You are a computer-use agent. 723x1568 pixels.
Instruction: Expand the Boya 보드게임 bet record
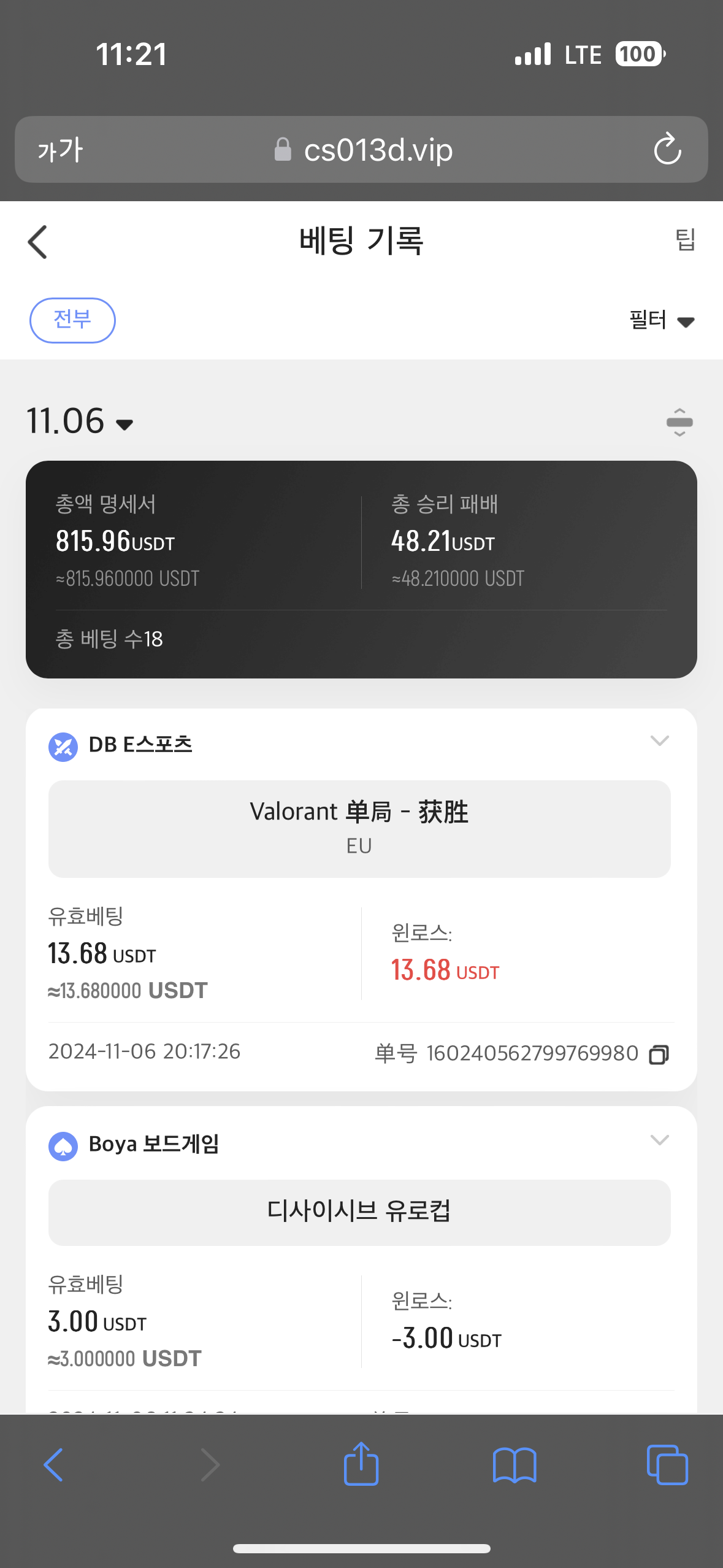pos(659,1140)
